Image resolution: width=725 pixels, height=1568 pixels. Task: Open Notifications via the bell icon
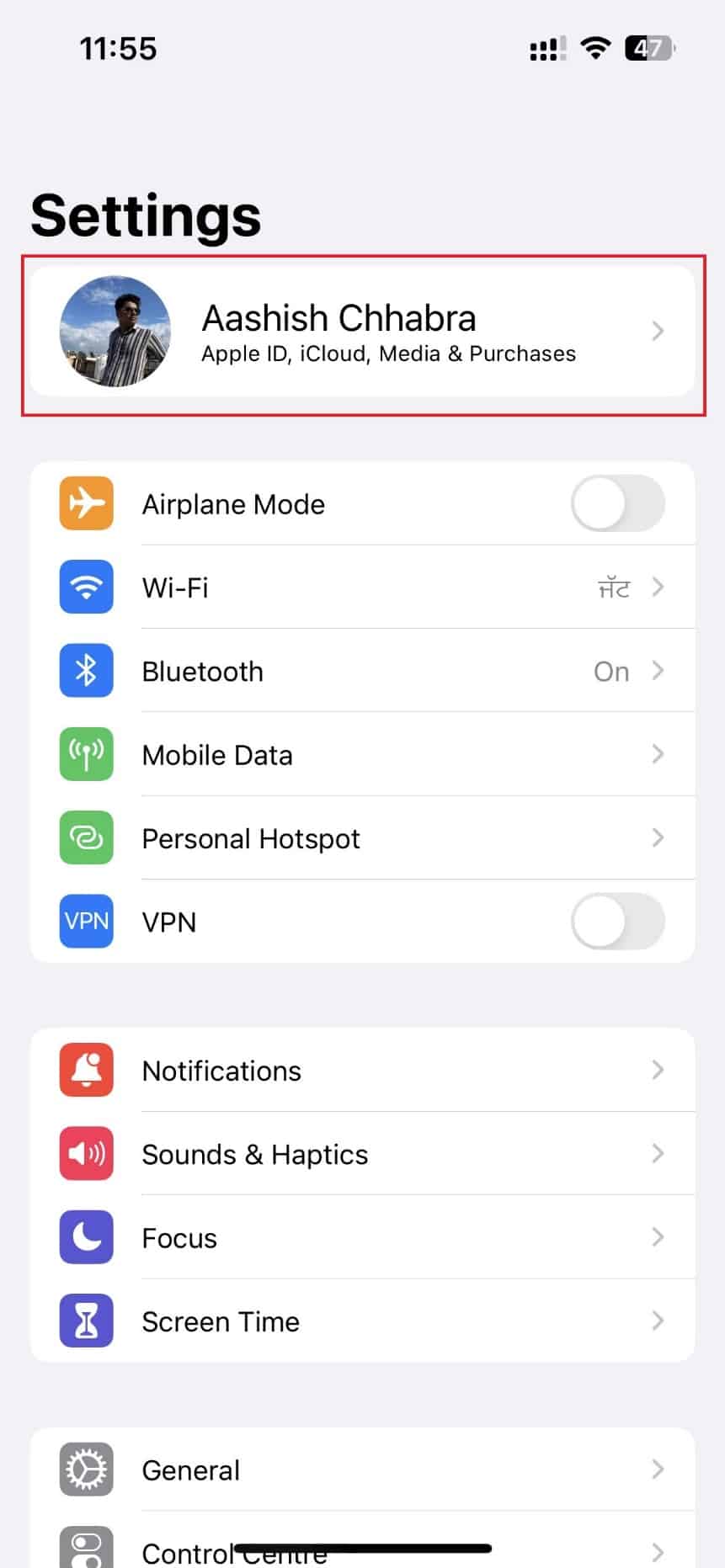pos(85,1070)
